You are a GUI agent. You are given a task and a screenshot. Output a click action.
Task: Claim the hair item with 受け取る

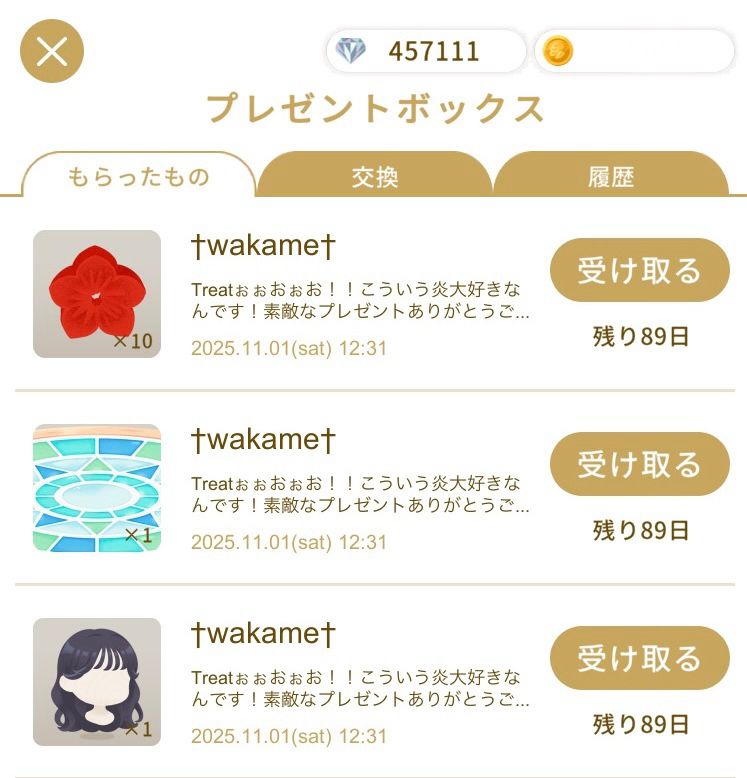point(638,658)
